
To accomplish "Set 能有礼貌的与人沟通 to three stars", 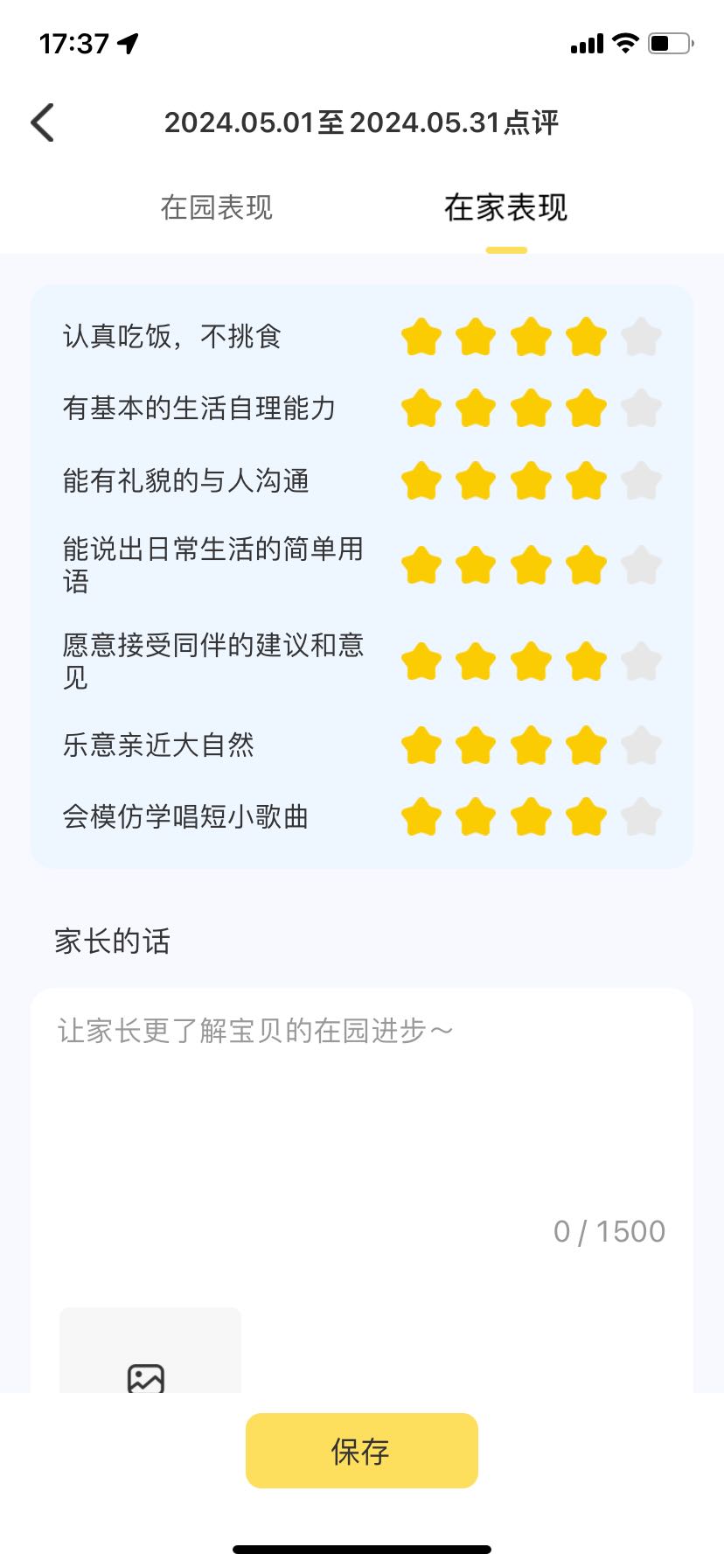I will click(531, 481).
